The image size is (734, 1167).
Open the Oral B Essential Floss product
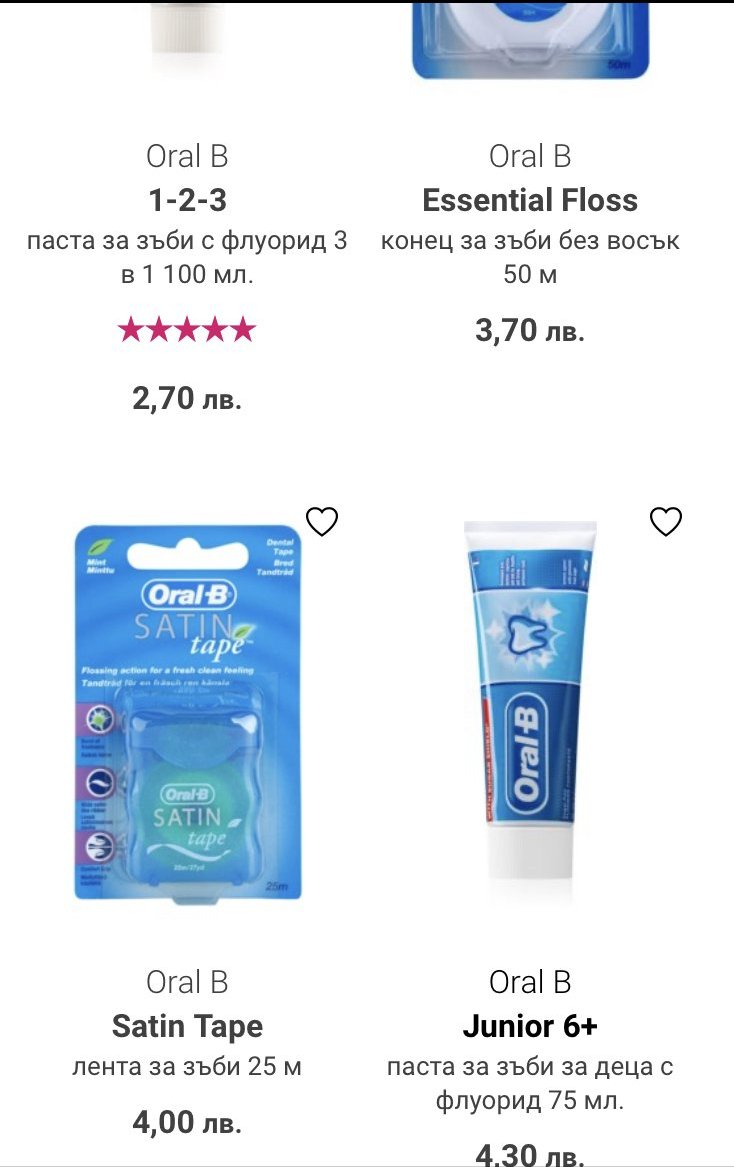pyautogui.click(x=530, y=200)
